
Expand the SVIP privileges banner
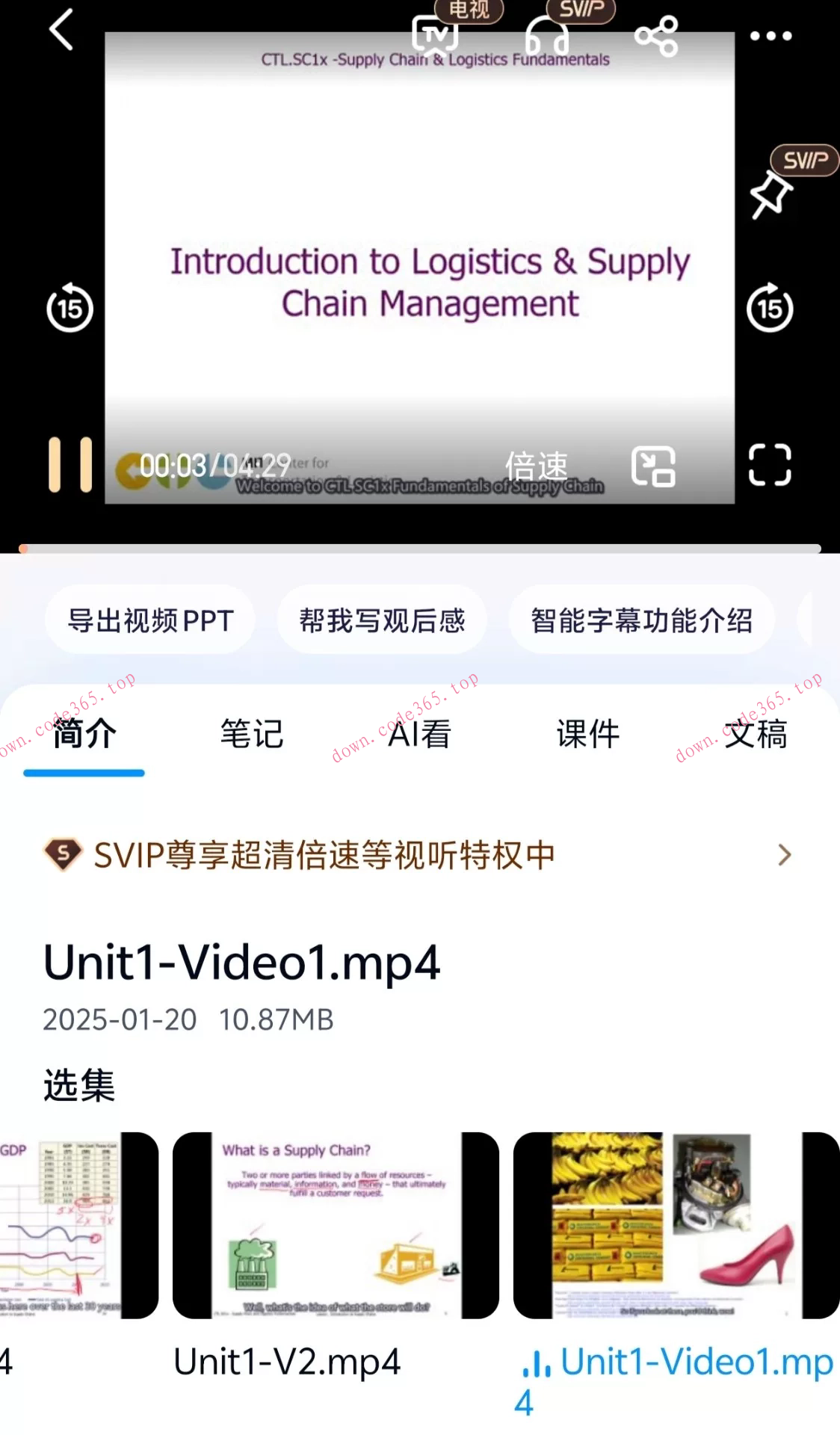[419, 855]
